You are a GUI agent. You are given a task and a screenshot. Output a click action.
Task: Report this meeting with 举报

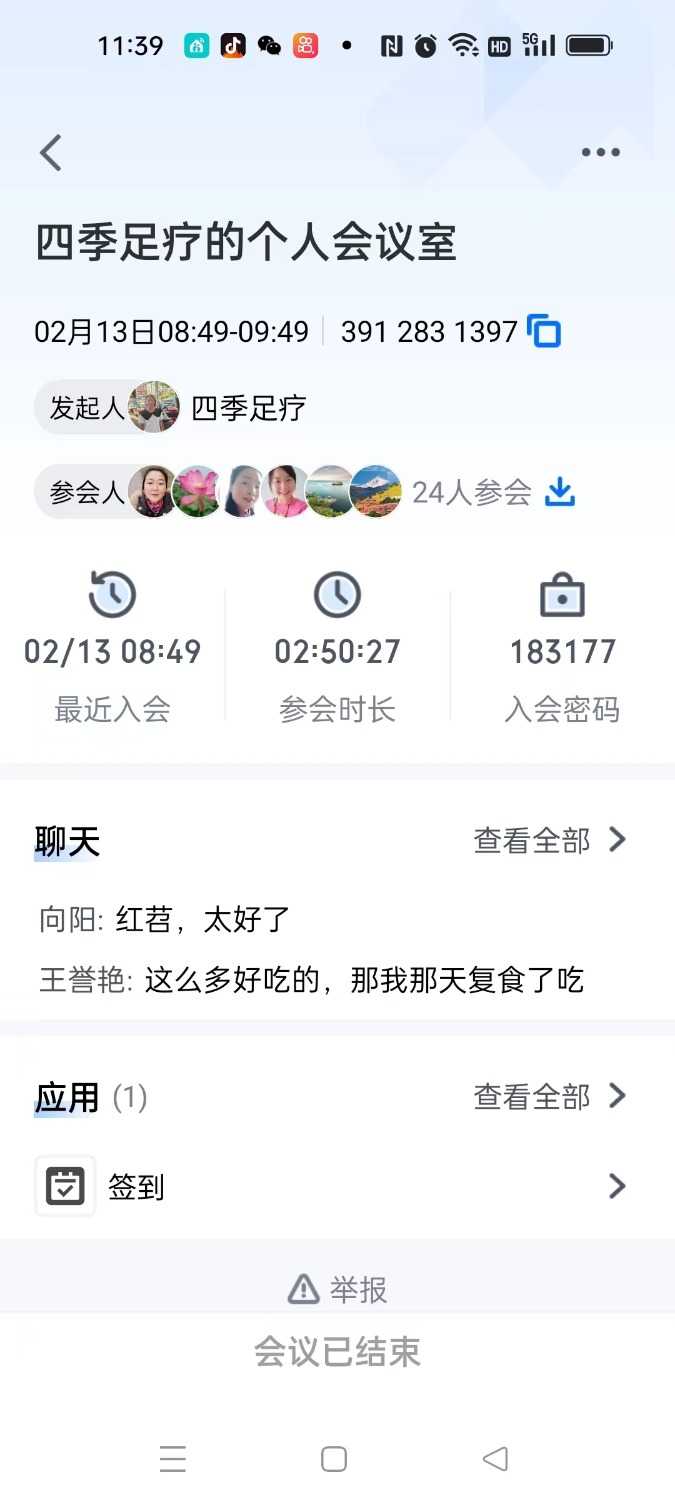tap(337, 1290)
